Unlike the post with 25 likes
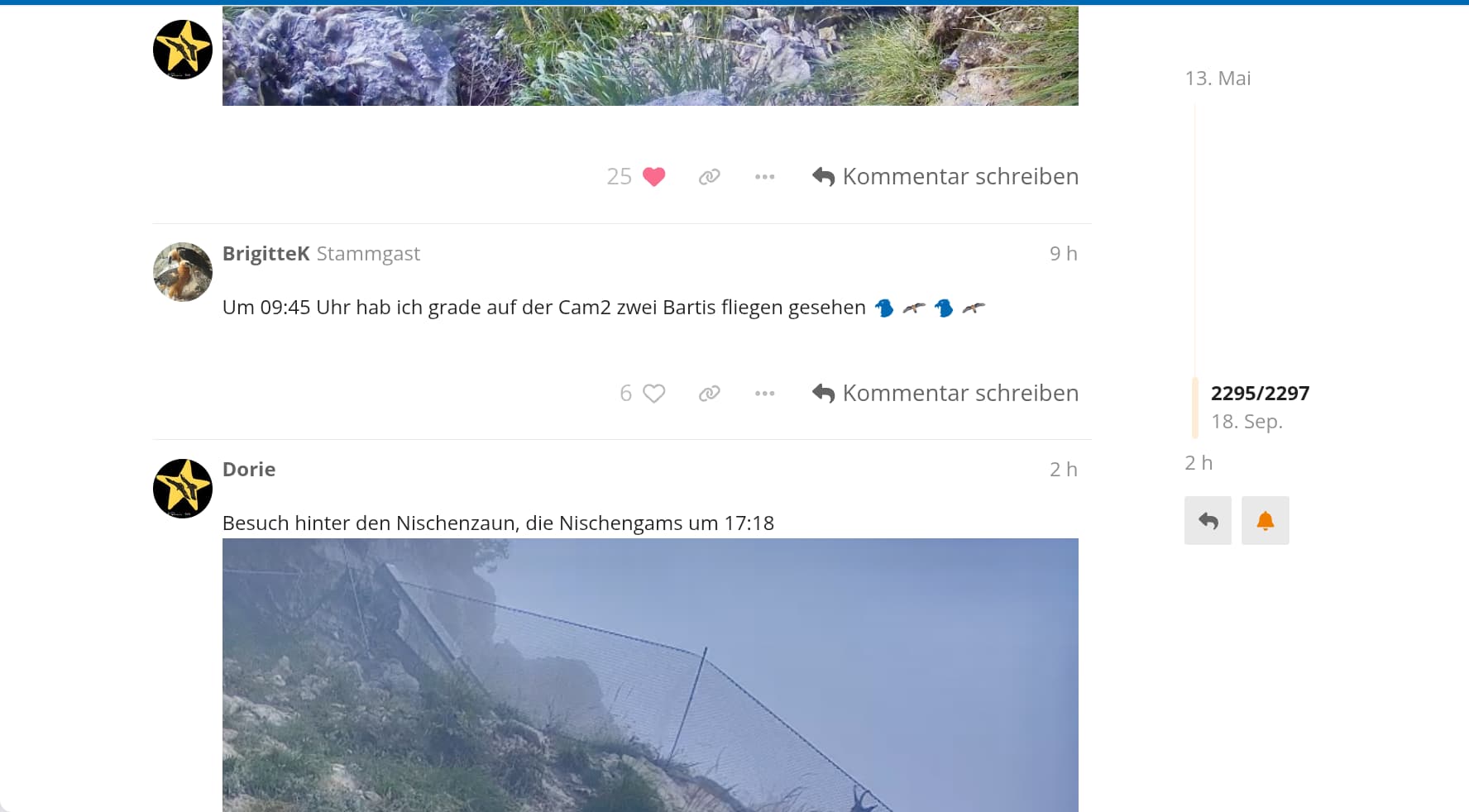The height and width of the screenshot is (812, 1469). point(653,177)
